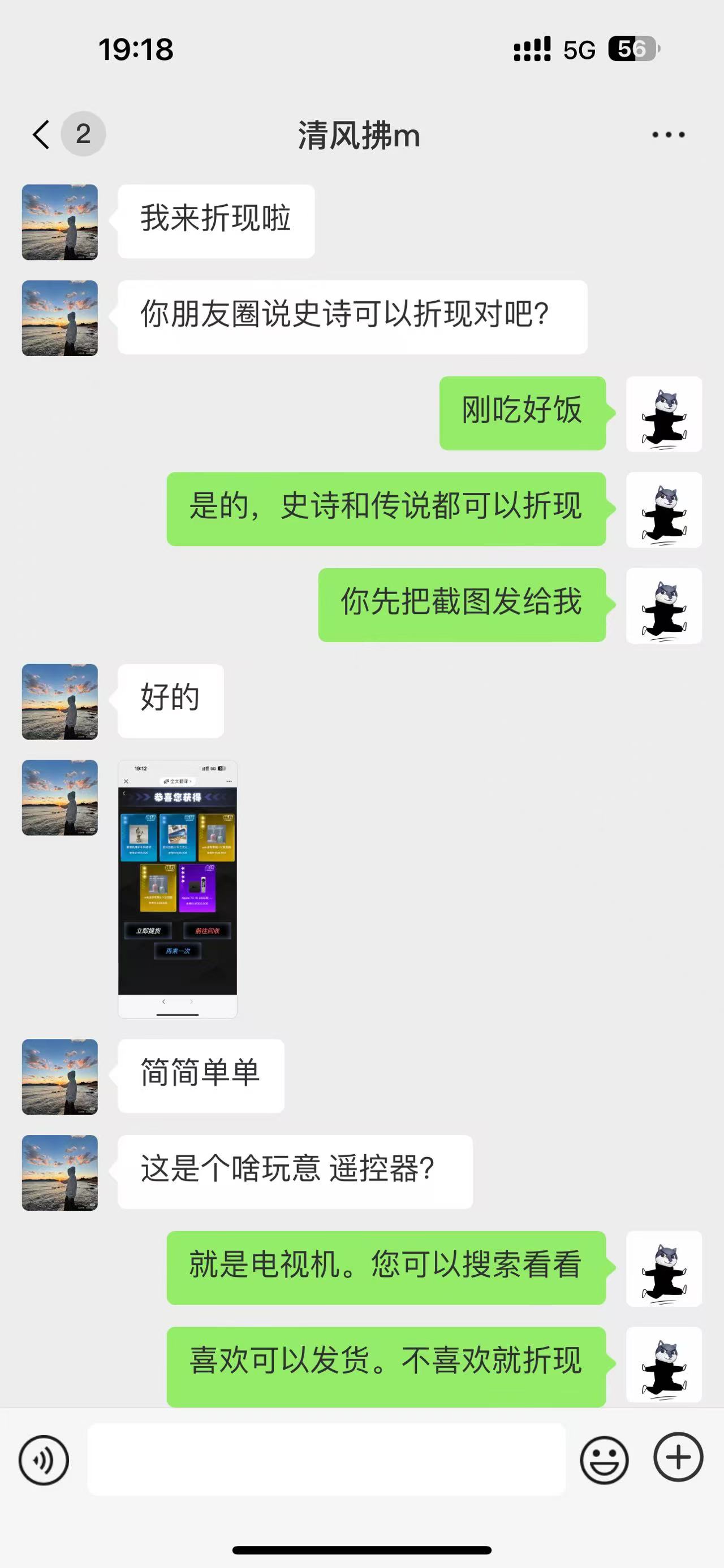Switch to voice message input
The image size is (724, 1568).
point(44,1459)
